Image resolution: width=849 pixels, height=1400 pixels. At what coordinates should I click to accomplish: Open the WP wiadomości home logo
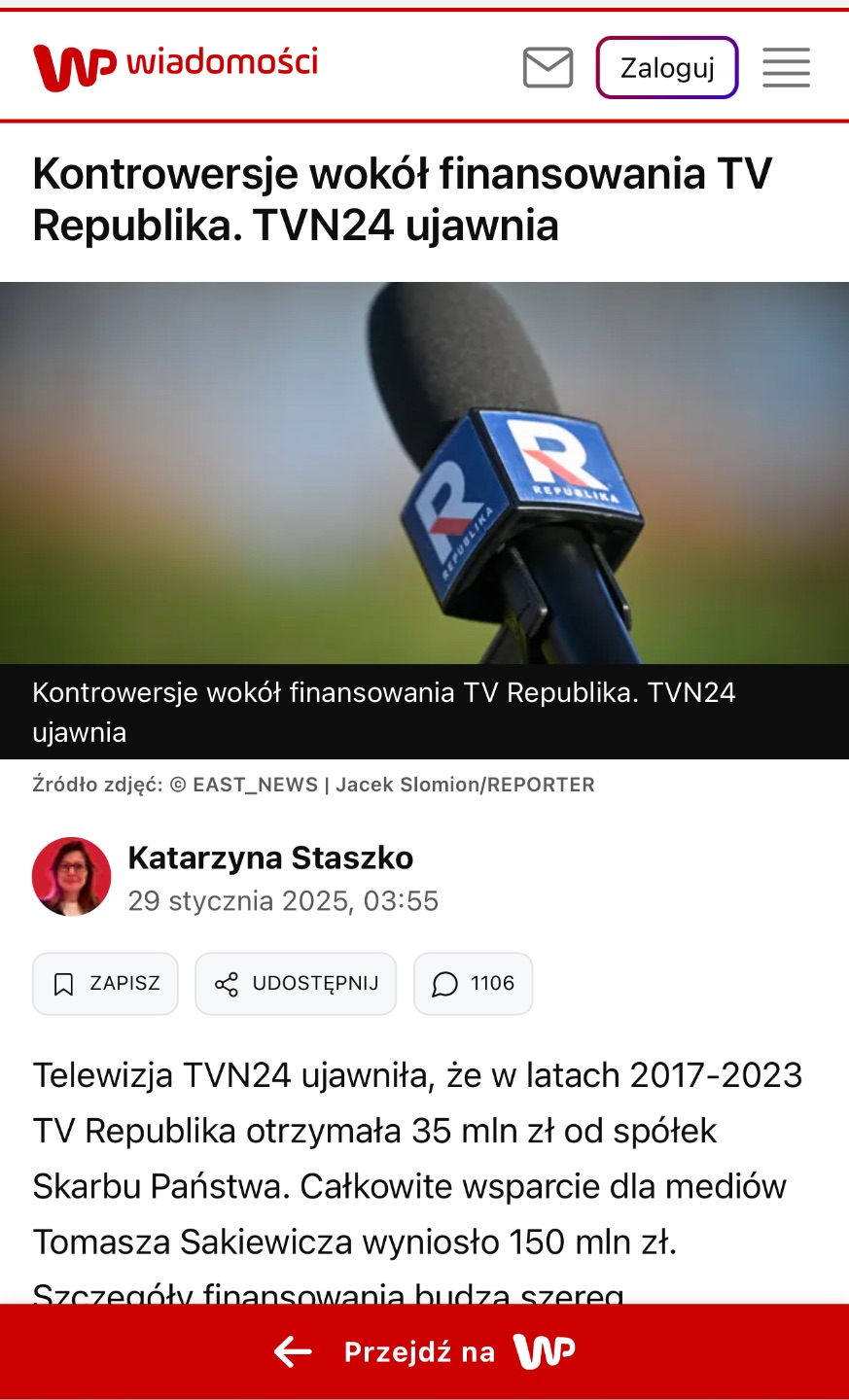tap(176, 66)
